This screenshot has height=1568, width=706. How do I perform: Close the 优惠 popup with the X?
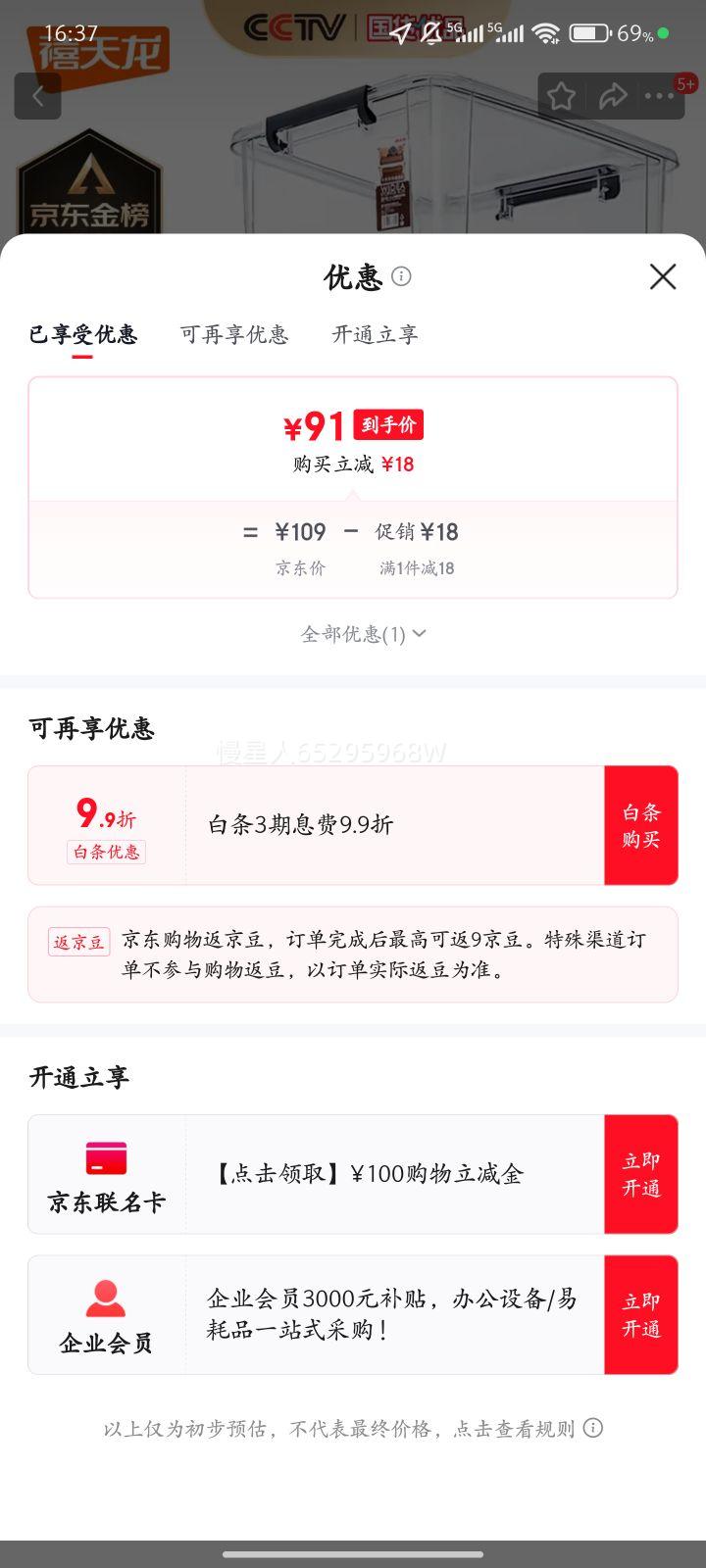(x=663, y=277)
